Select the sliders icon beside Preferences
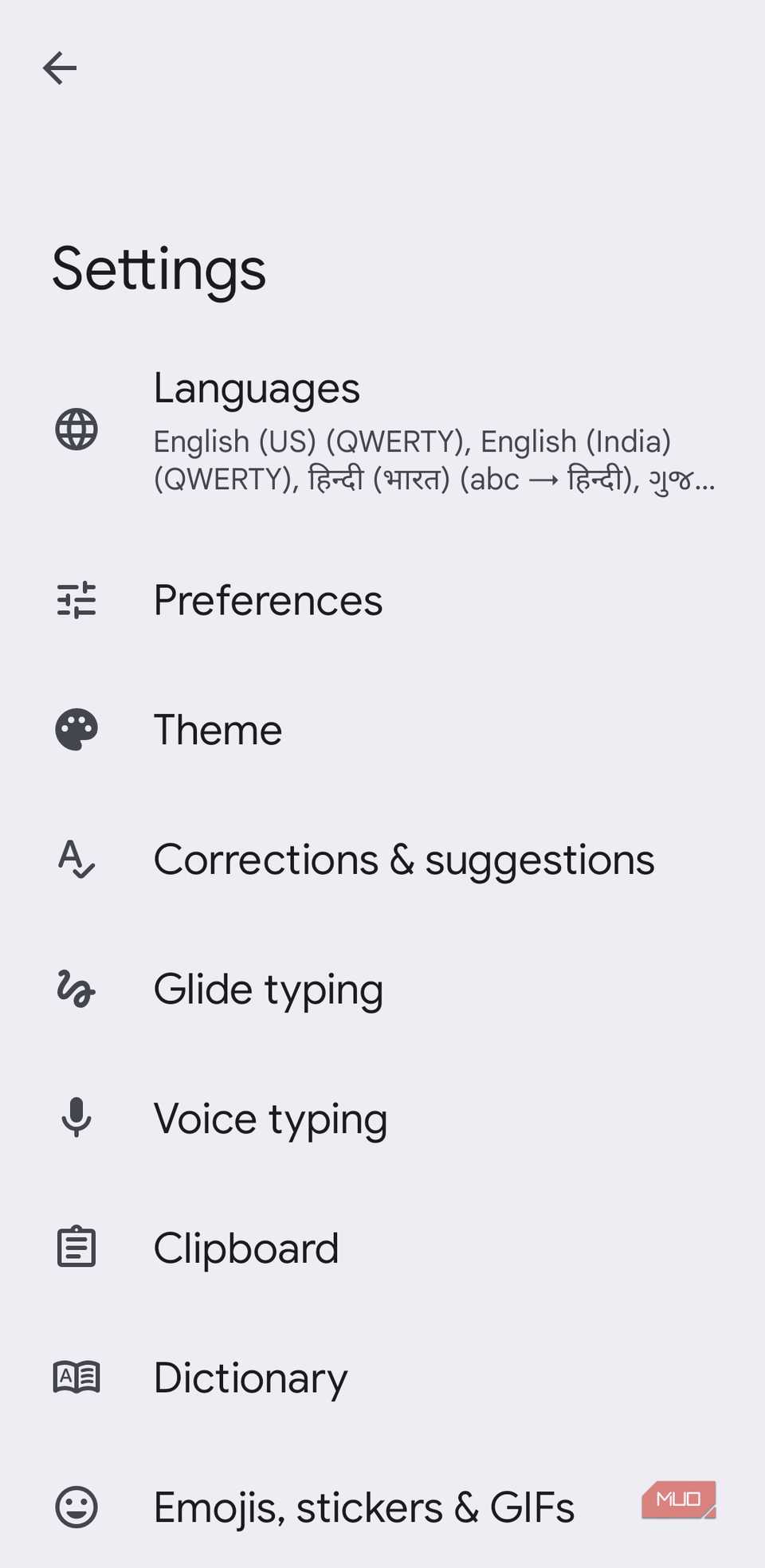The height and width of the screenshot is (1568, 765). [x=76, y=600]
